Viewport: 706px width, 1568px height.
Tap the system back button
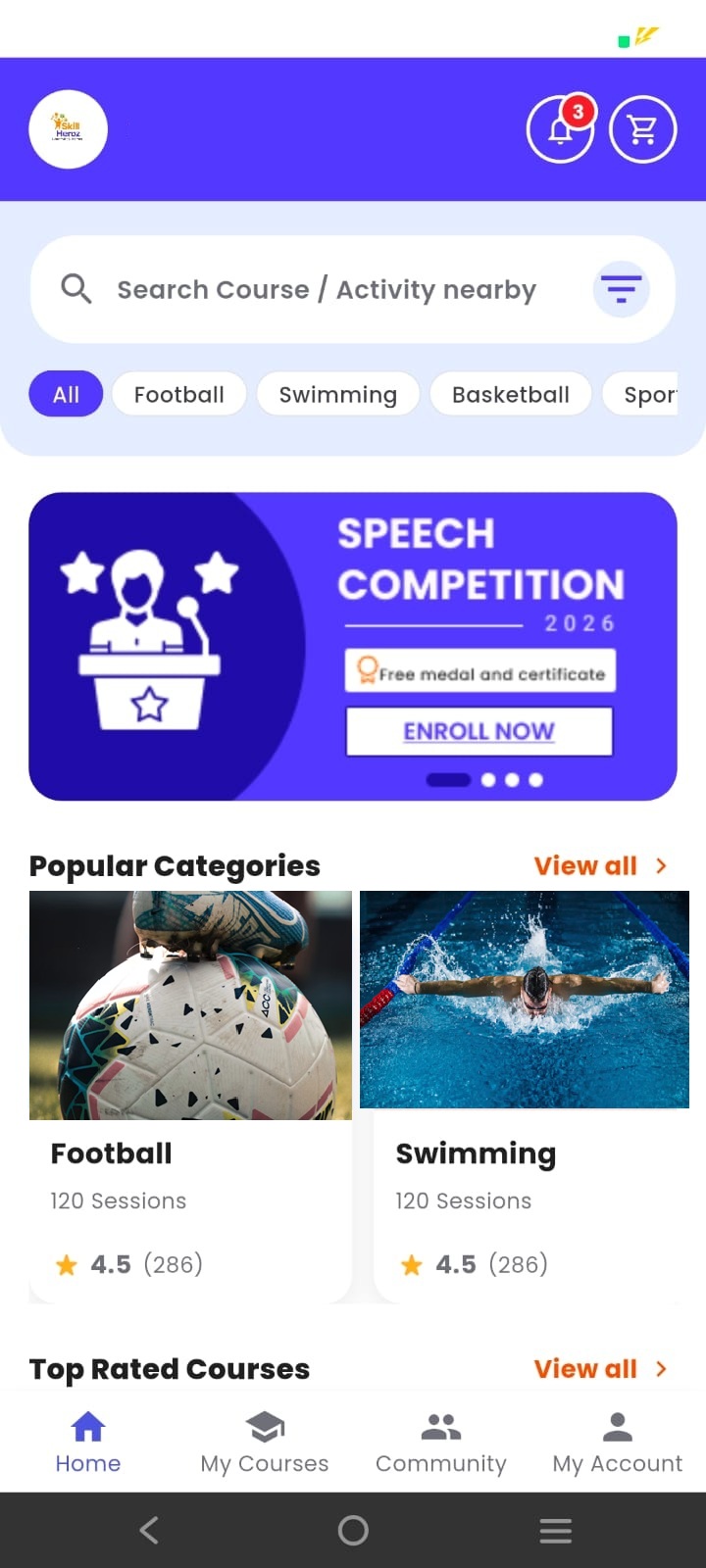149,1530
